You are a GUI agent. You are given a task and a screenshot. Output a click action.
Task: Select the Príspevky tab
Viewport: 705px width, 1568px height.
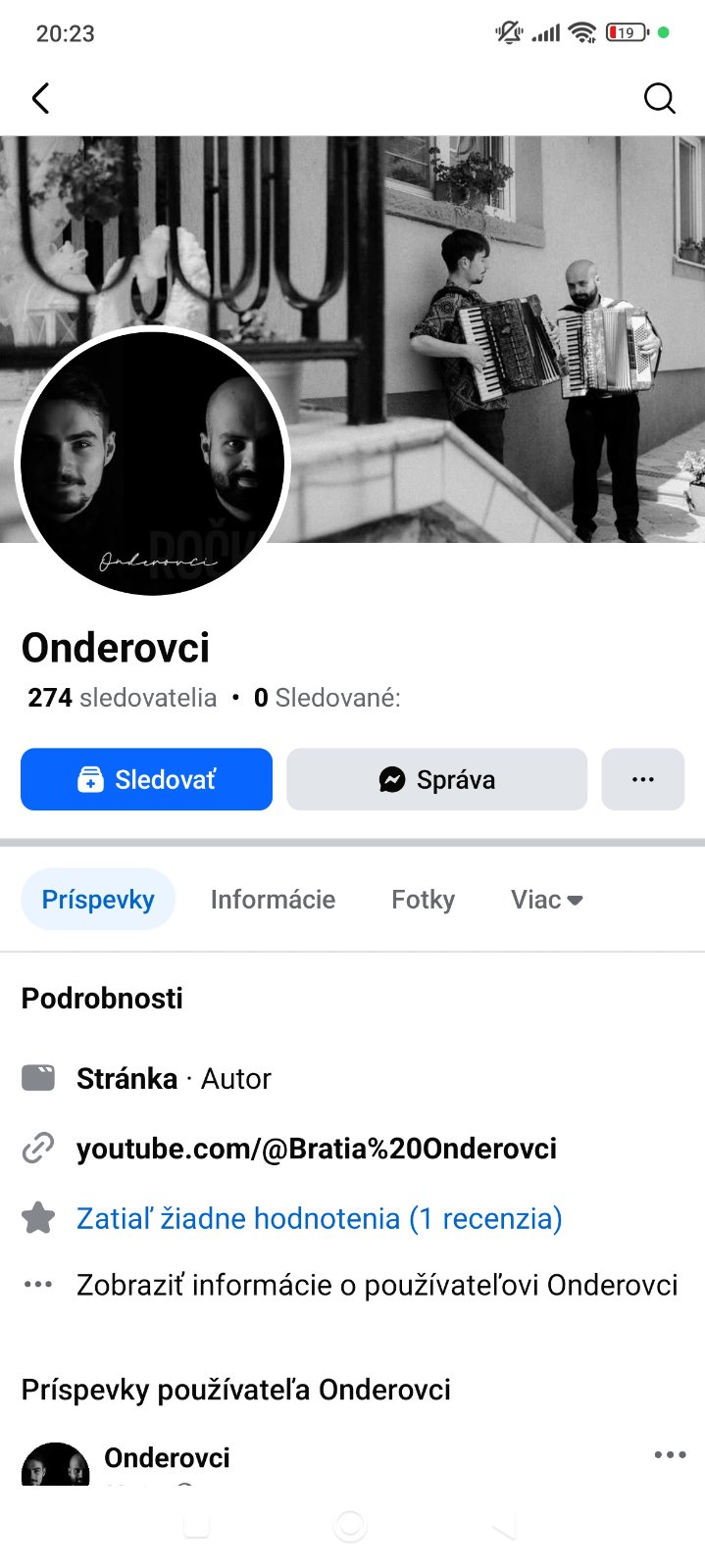pyautogui.click(x=98, y=900)
